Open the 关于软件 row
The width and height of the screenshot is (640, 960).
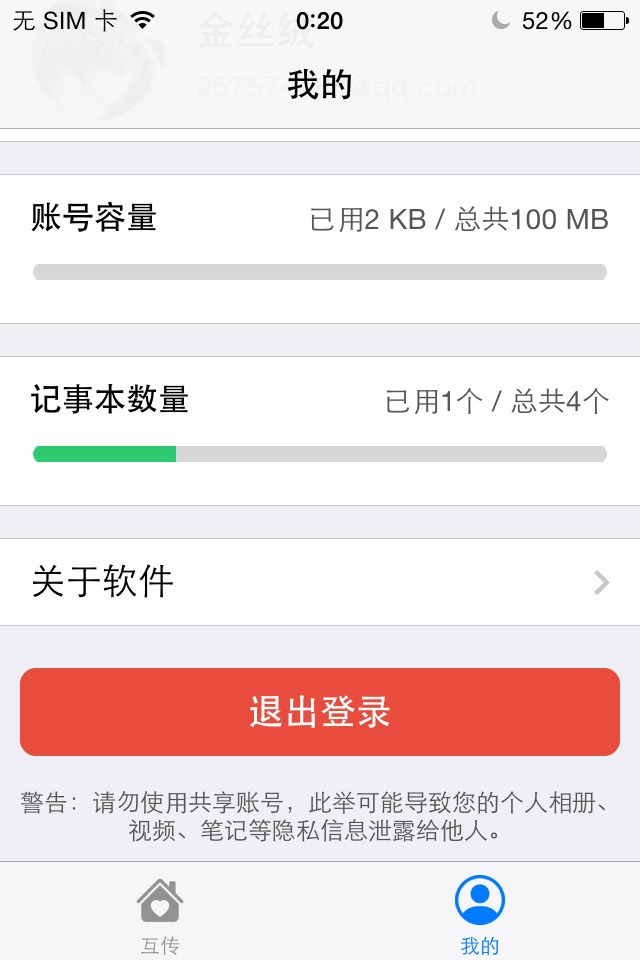click(320, 582)
